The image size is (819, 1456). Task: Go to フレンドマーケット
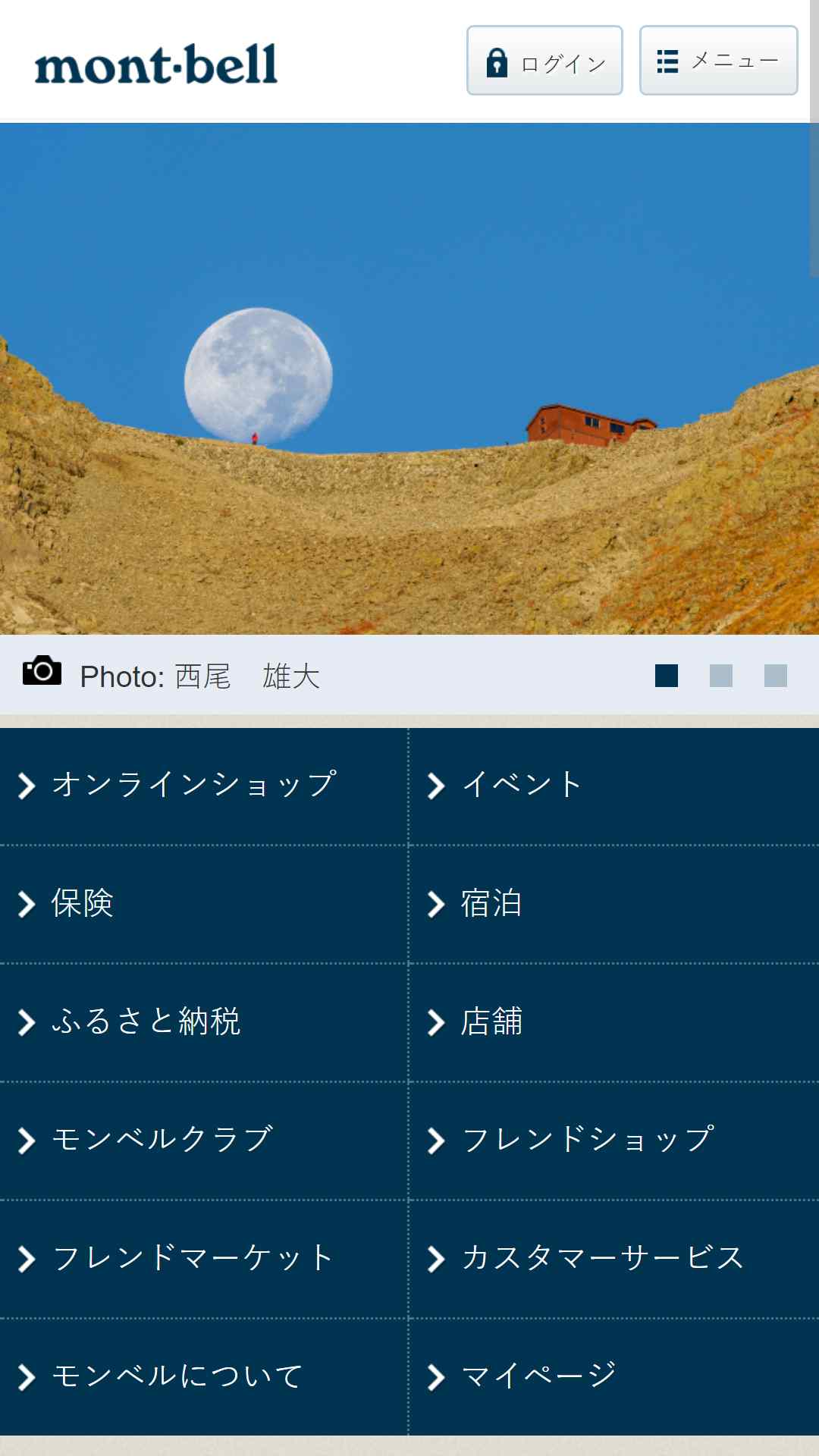click(204, 1259)
